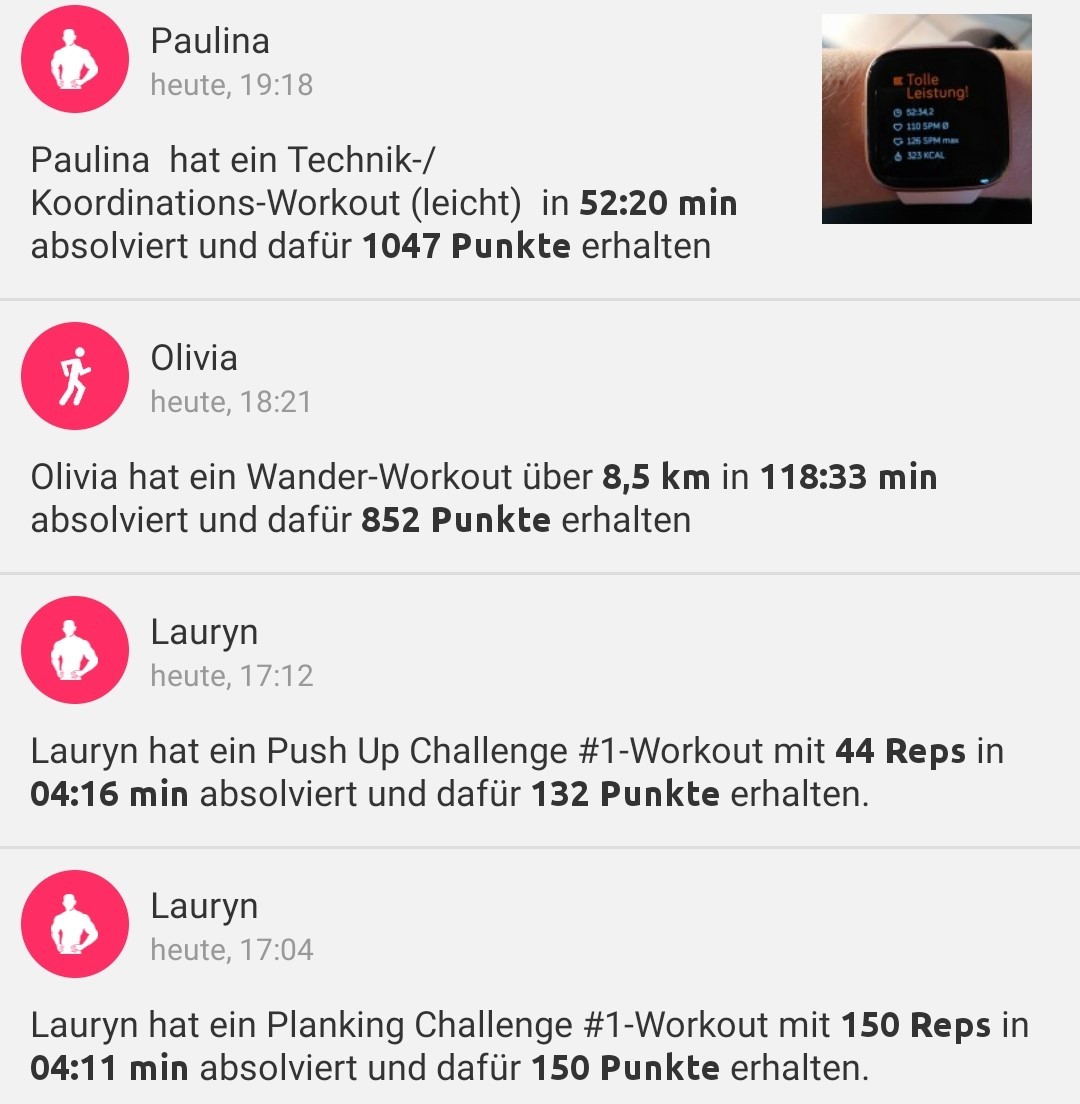Image resolution: width=1080 pixels, height=1104 pixels.
Task: Tap the 'heute, 18:21' timestamp on Olivia's entry
Action: (232, 403)
